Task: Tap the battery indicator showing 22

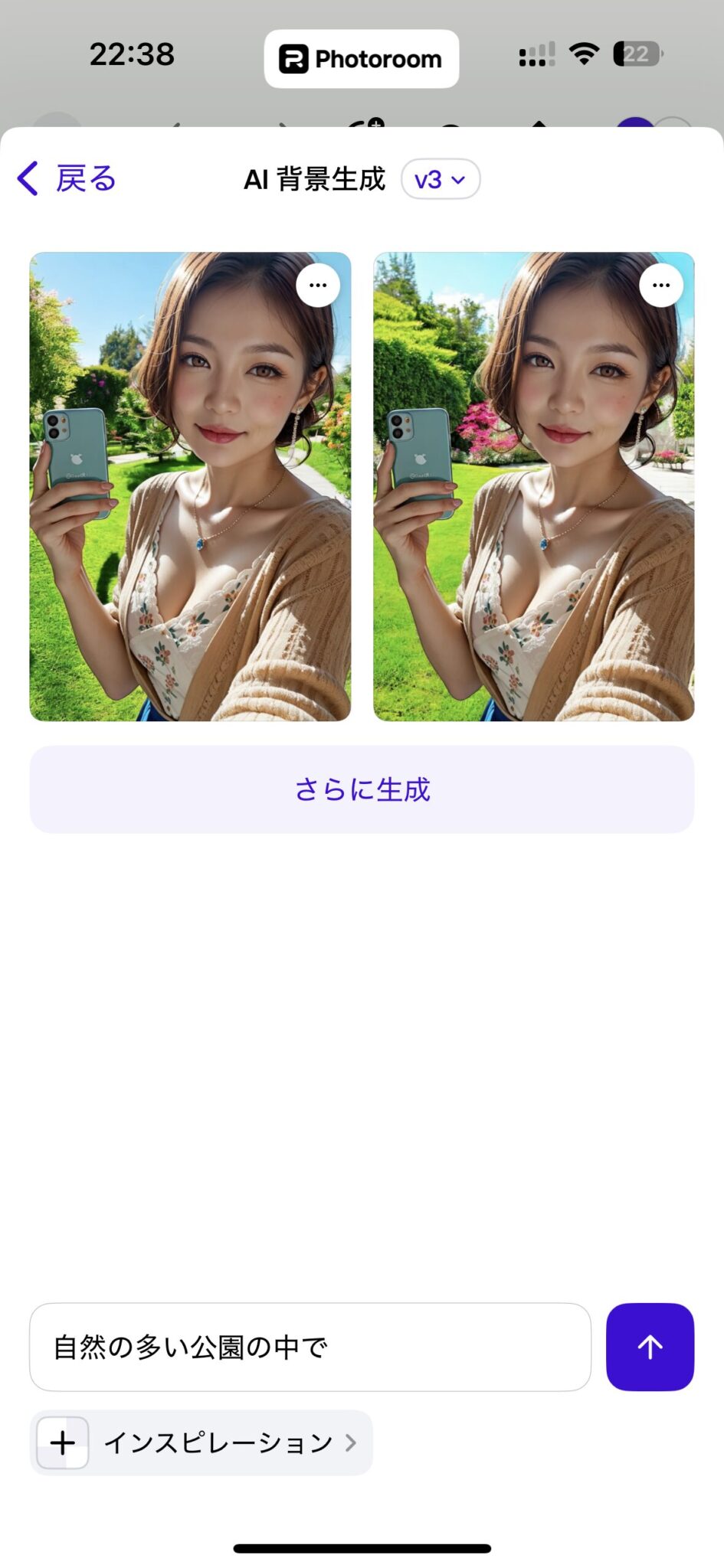Action: [636, 54]
